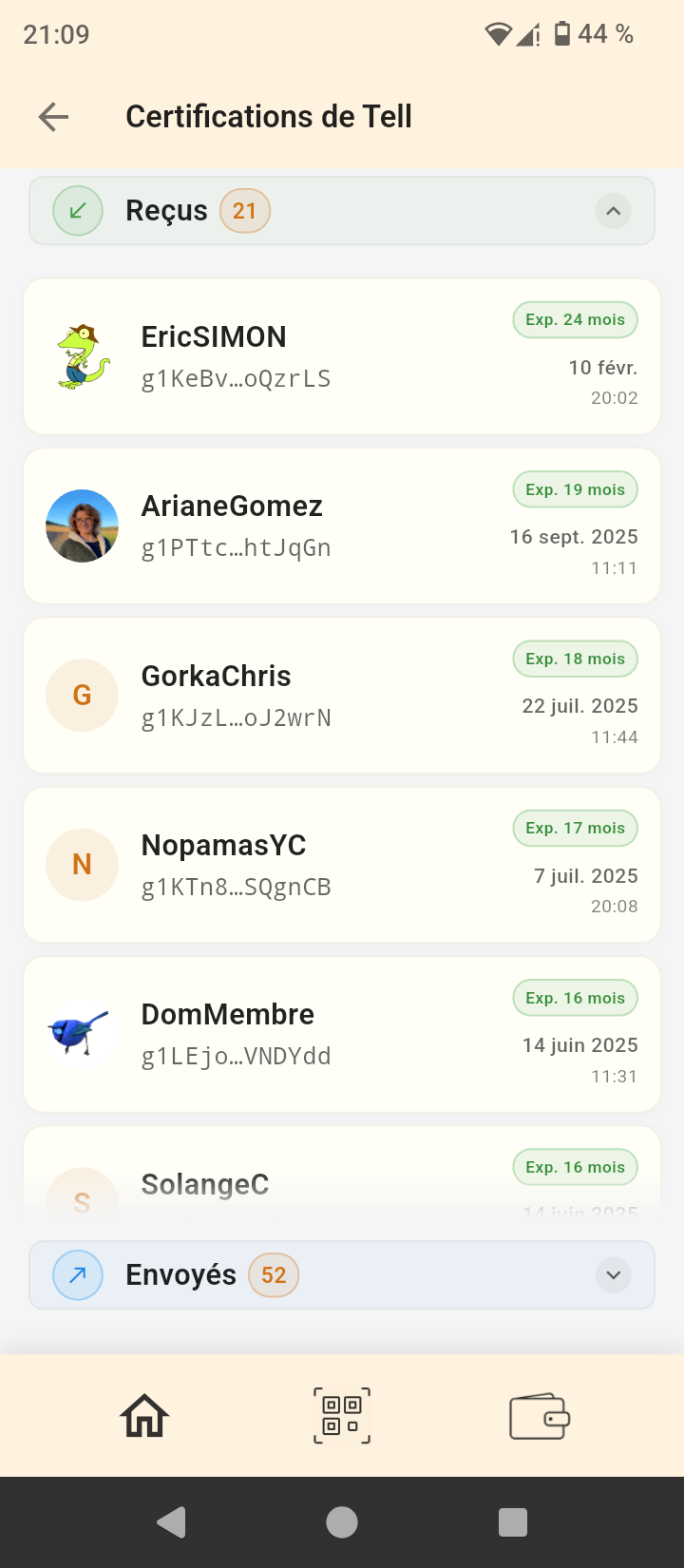Screen dimensions: 684x1568
Task: Open the QR code scanner
Action: click(x=342, y=1416)
